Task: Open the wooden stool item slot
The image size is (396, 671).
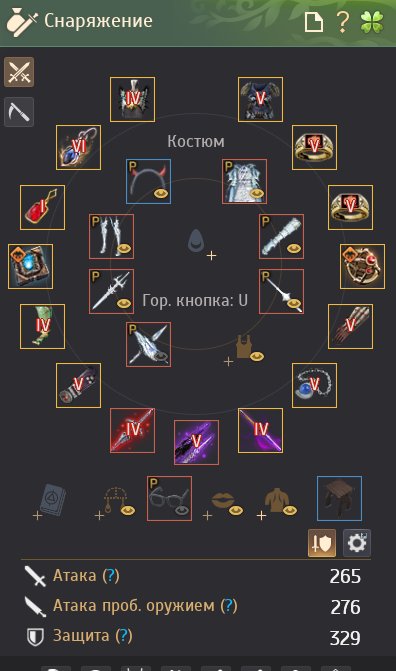Action: 339,499
